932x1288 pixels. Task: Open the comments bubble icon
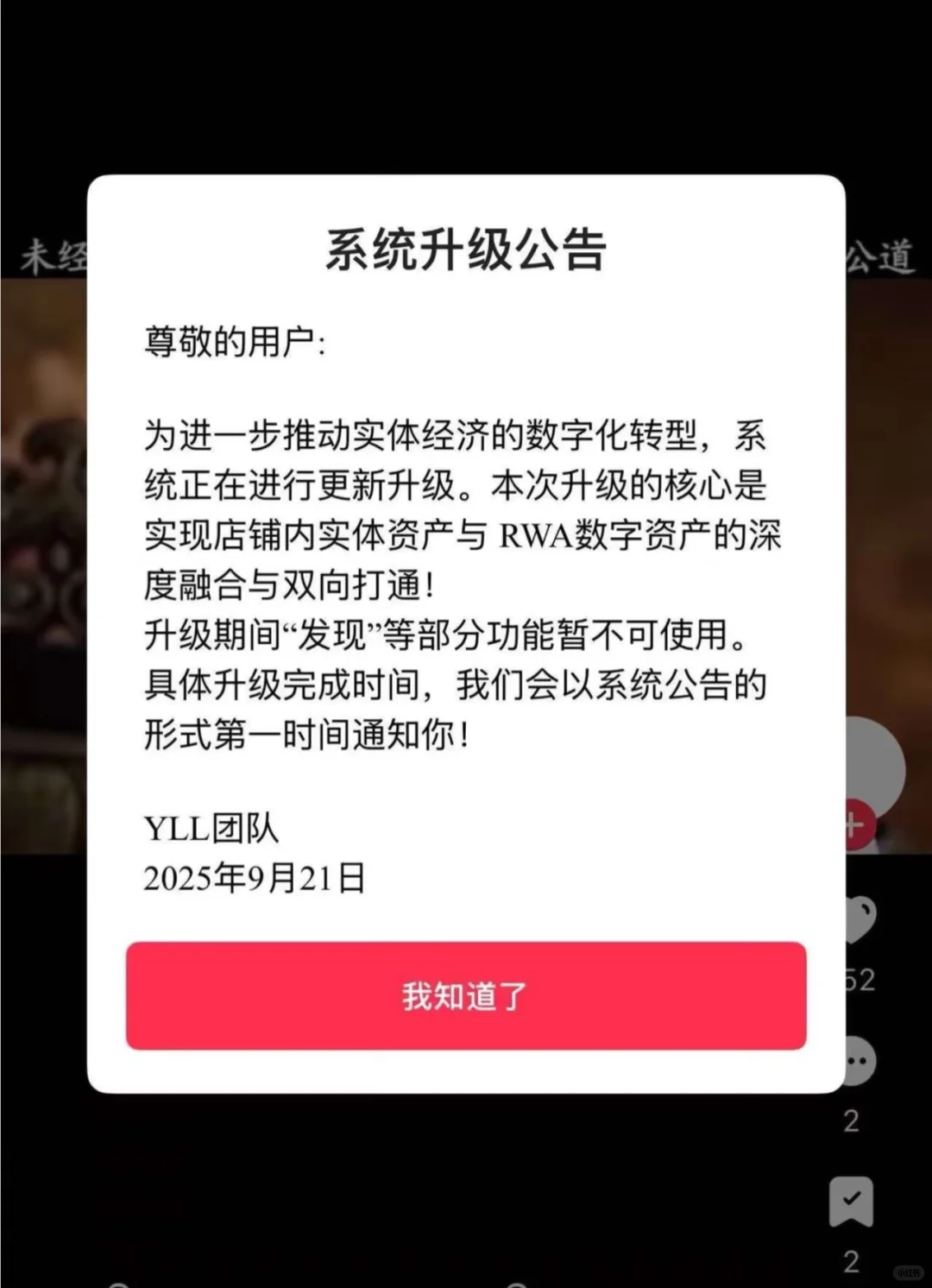856,1062
